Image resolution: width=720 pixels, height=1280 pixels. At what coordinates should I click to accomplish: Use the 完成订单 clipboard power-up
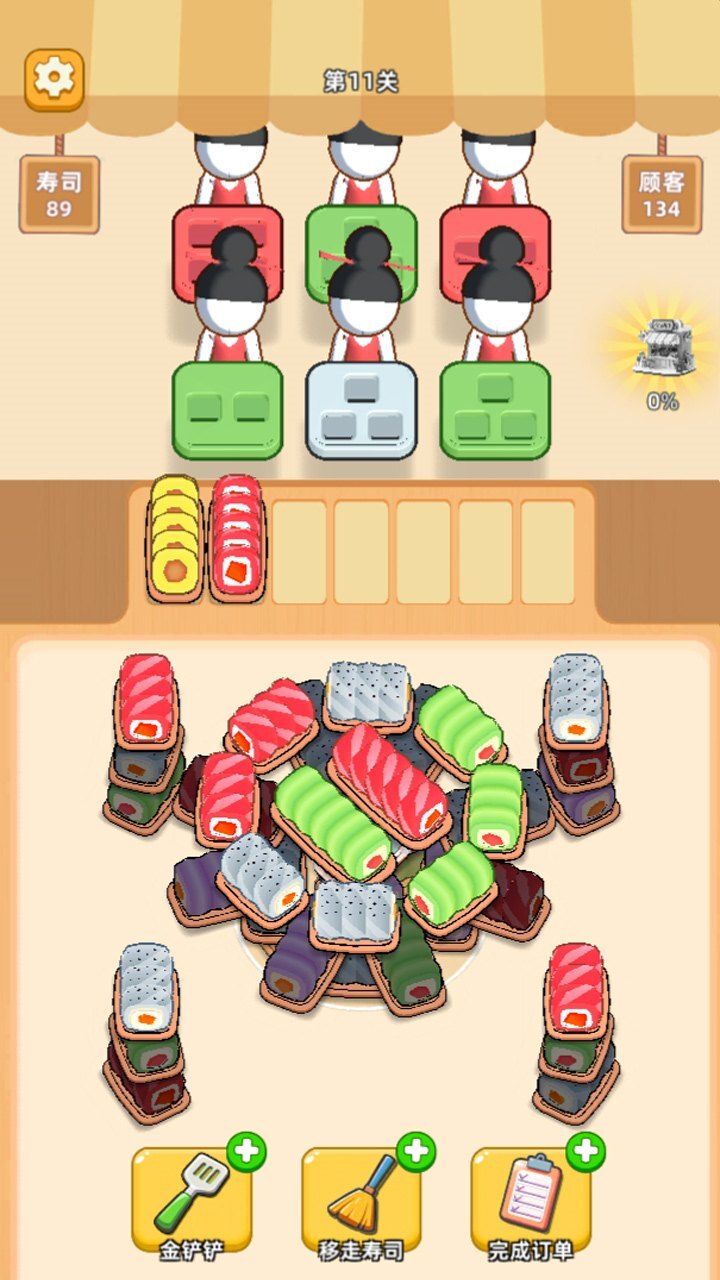(531, 1195)
